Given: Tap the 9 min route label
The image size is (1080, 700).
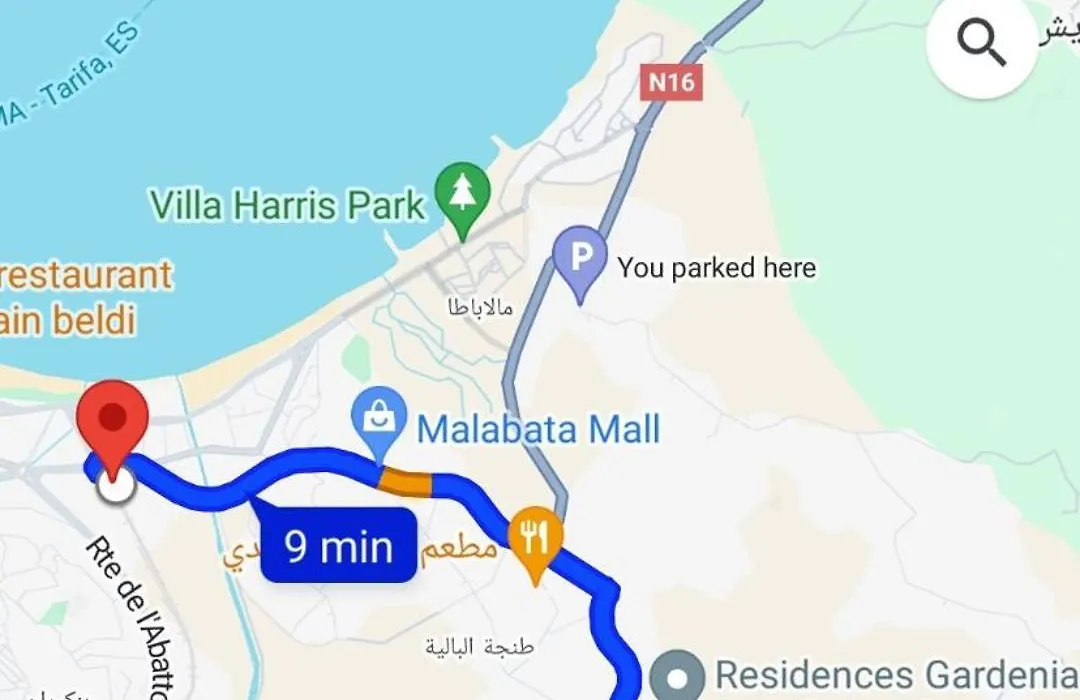Looking at the screenshot, I should 338,547.
